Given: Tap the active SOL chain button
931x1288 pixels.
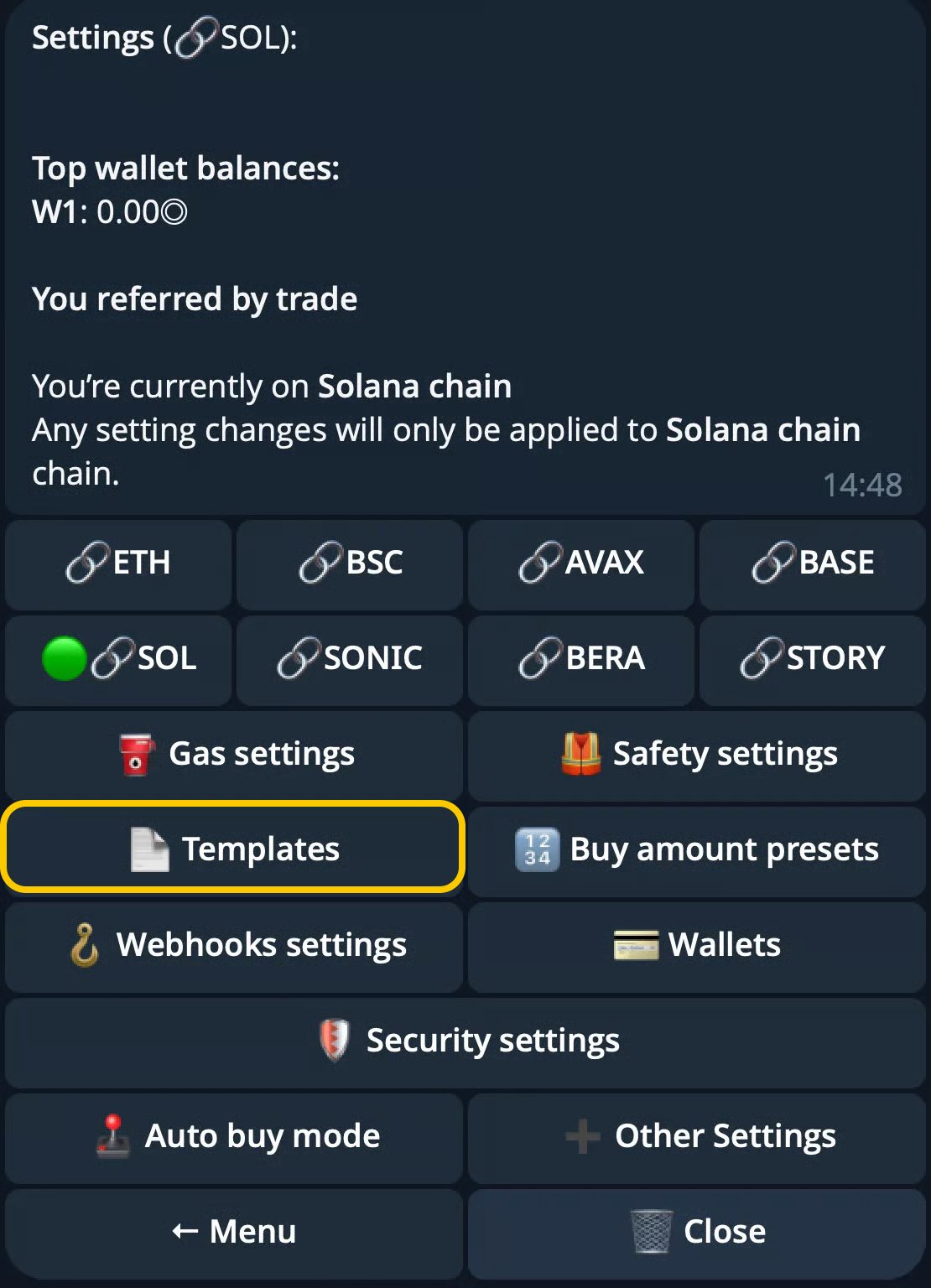Looking at the screenshot, I should pyautogui.click(x=118, y=659).
